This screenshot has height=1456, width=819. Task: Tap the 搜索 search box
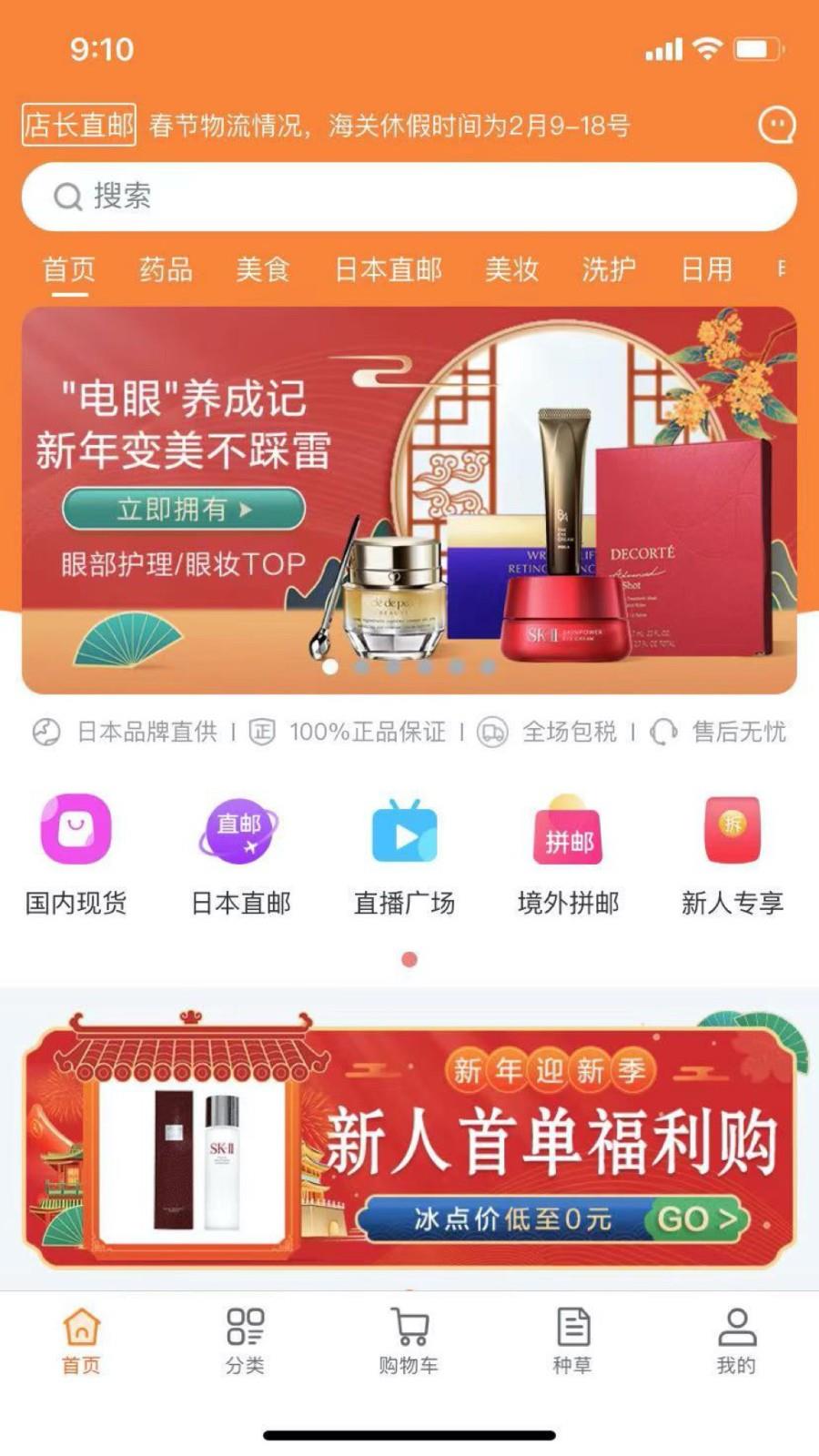(409, 197)
